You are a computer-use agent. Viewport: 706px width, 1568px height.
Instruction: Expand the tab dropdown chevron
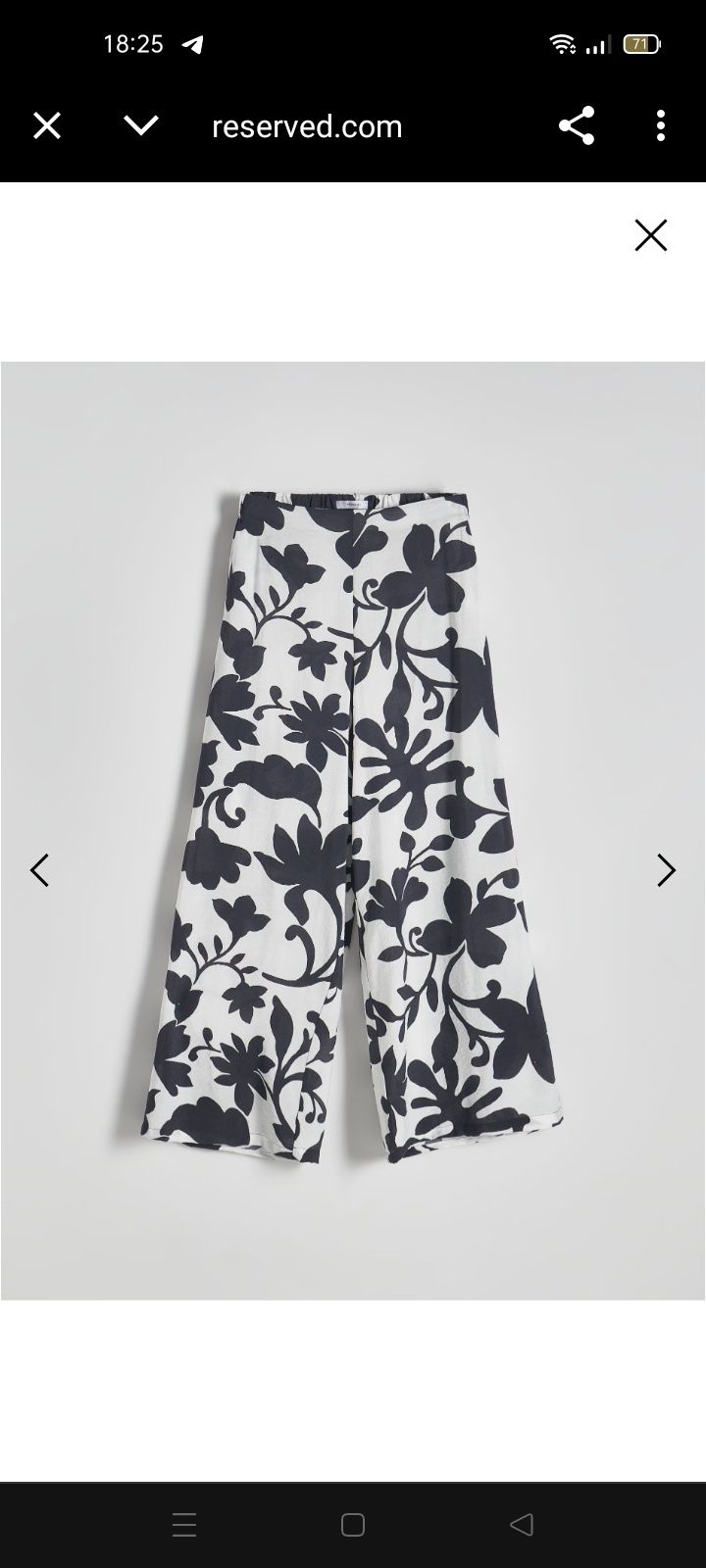141,126
